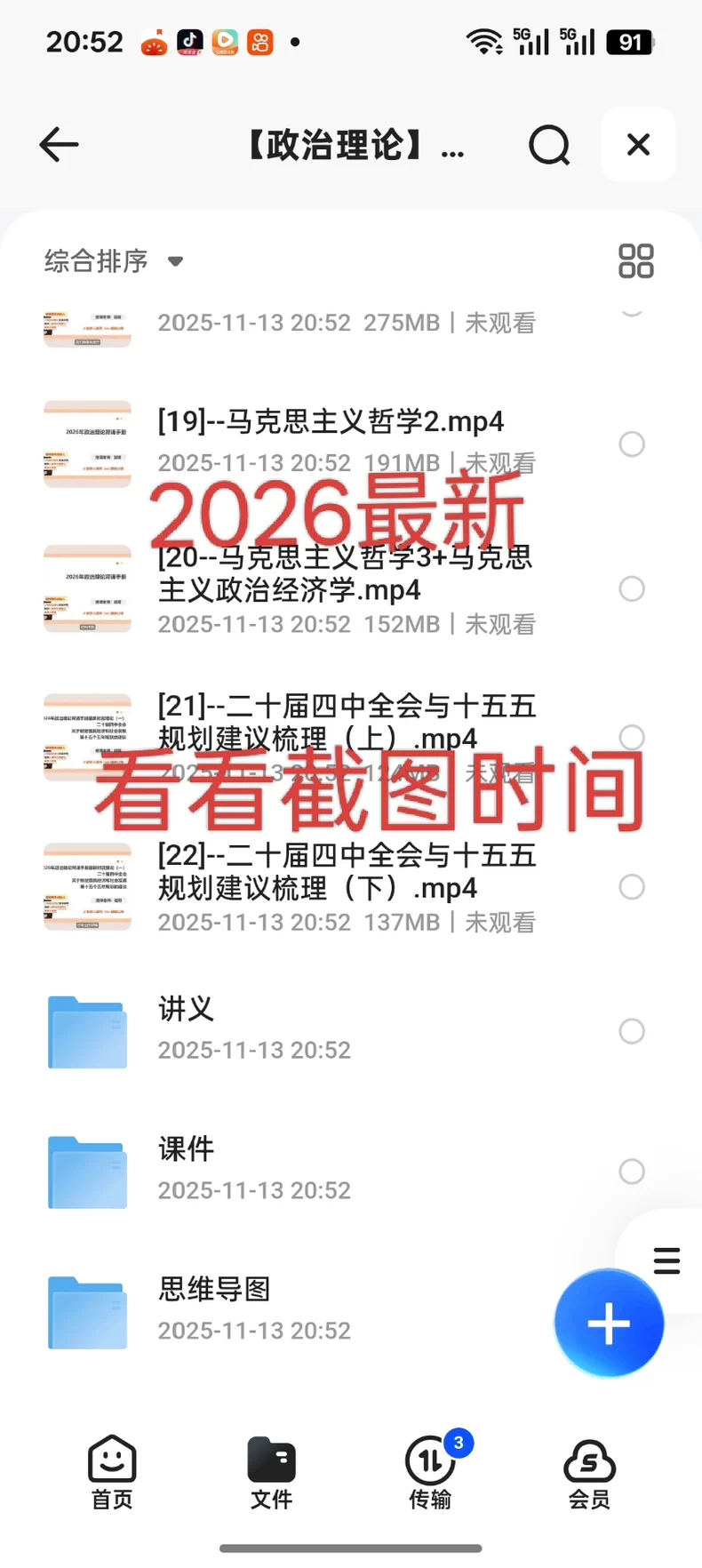702x1568 pixels.
Task: Play video [22] 二十届四中全会梳理（下）
Action: tap(347, 871)
